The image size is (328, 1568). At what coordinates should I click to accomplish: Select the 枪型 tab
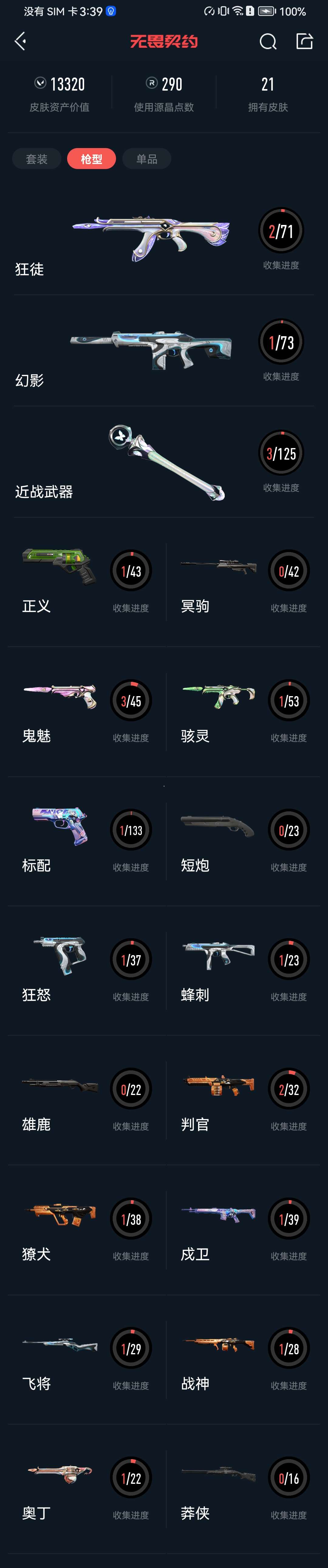point(91,159)
